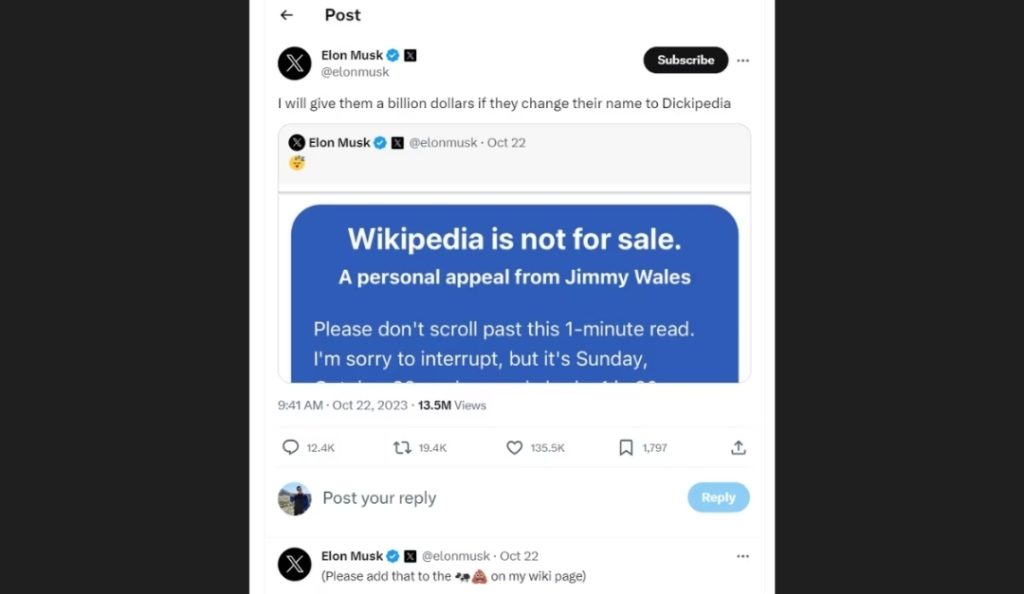The width and height of the screenshot is (1024, 594).
Task: Share the post via the share icon
Action: (738, 448)
